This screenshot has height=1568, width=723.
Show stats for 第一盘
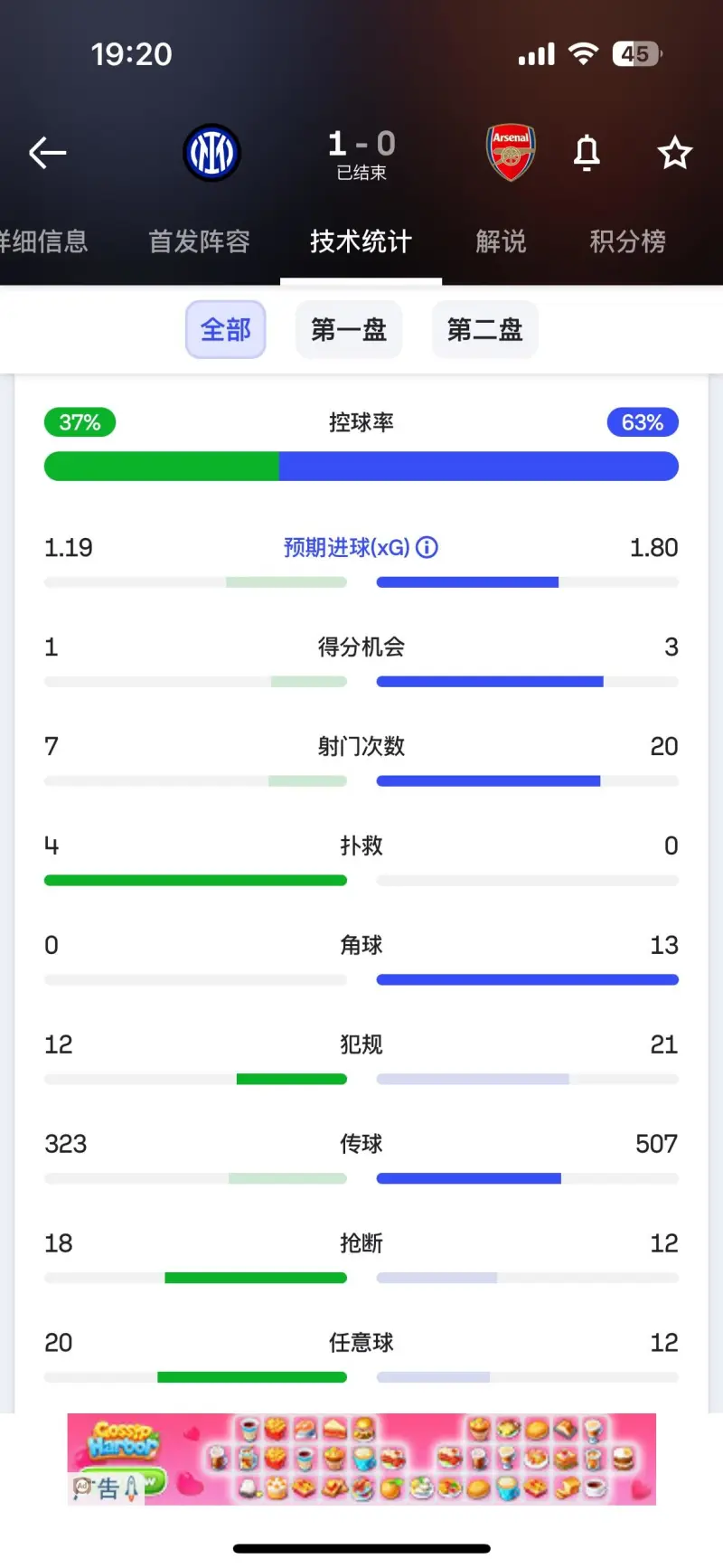349,330
